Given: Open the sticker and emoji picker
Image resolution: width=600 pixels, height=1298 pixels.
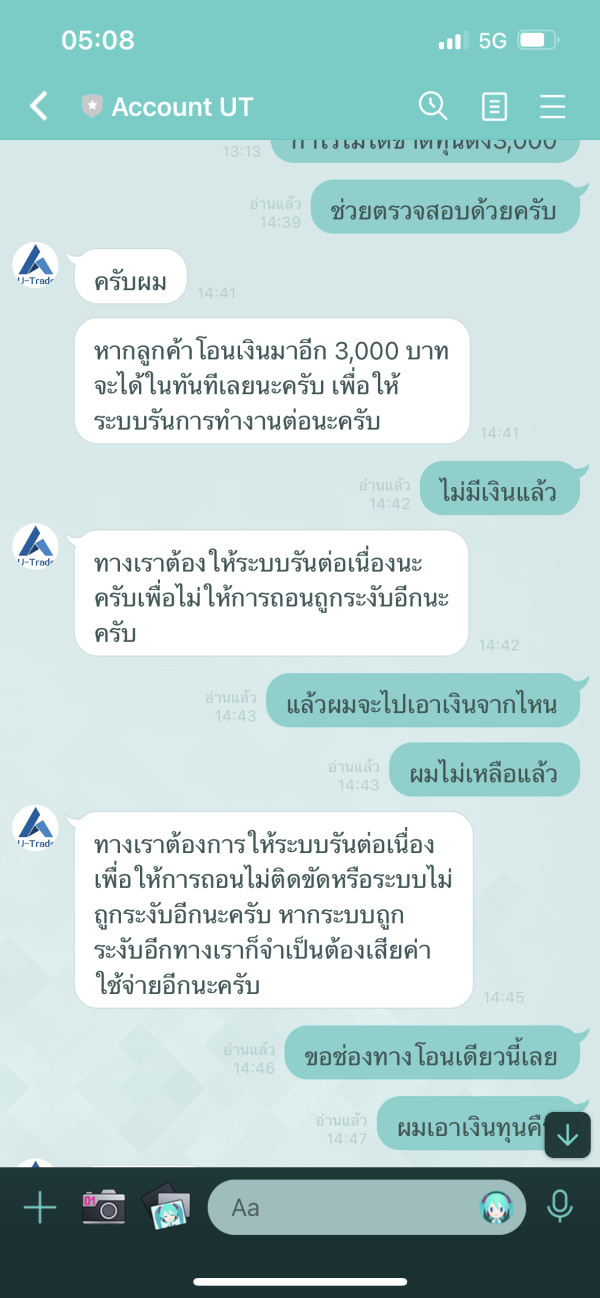Looking at the screenshot, I should 497,1208.
